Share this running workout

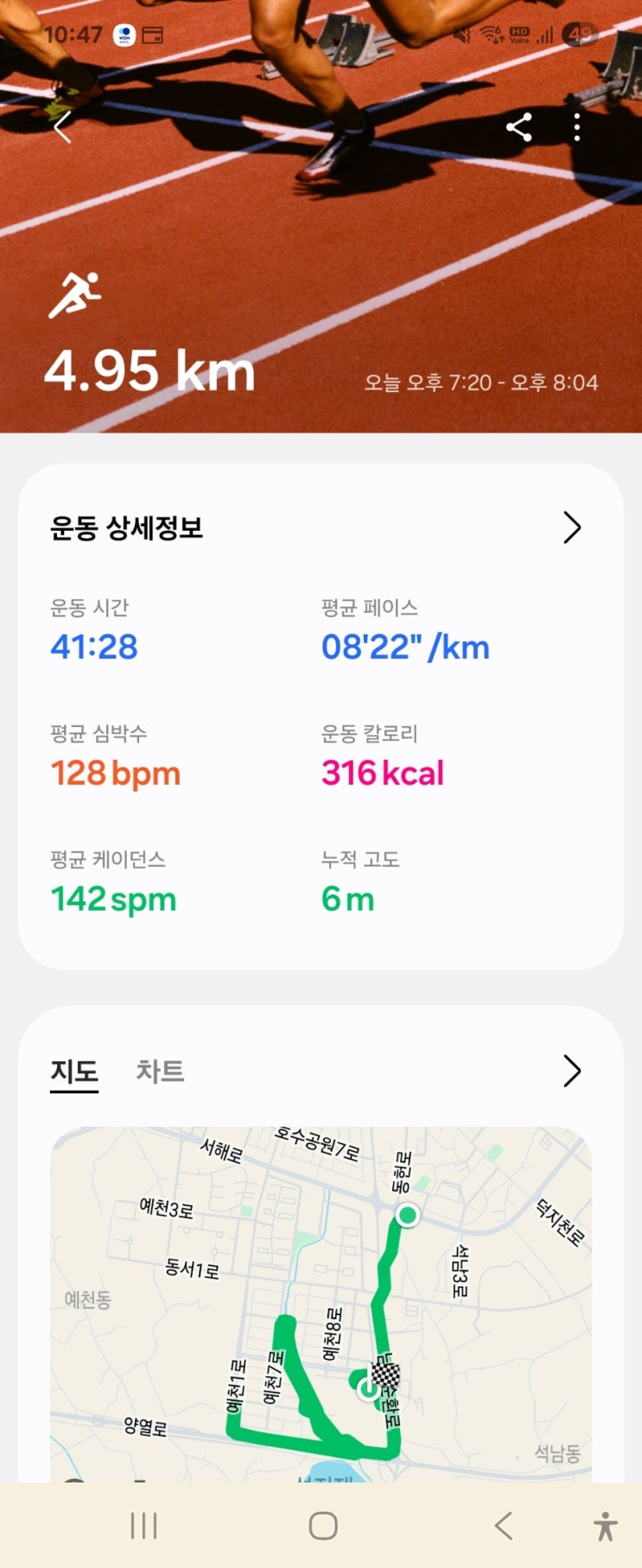click(x=518, y=128)
